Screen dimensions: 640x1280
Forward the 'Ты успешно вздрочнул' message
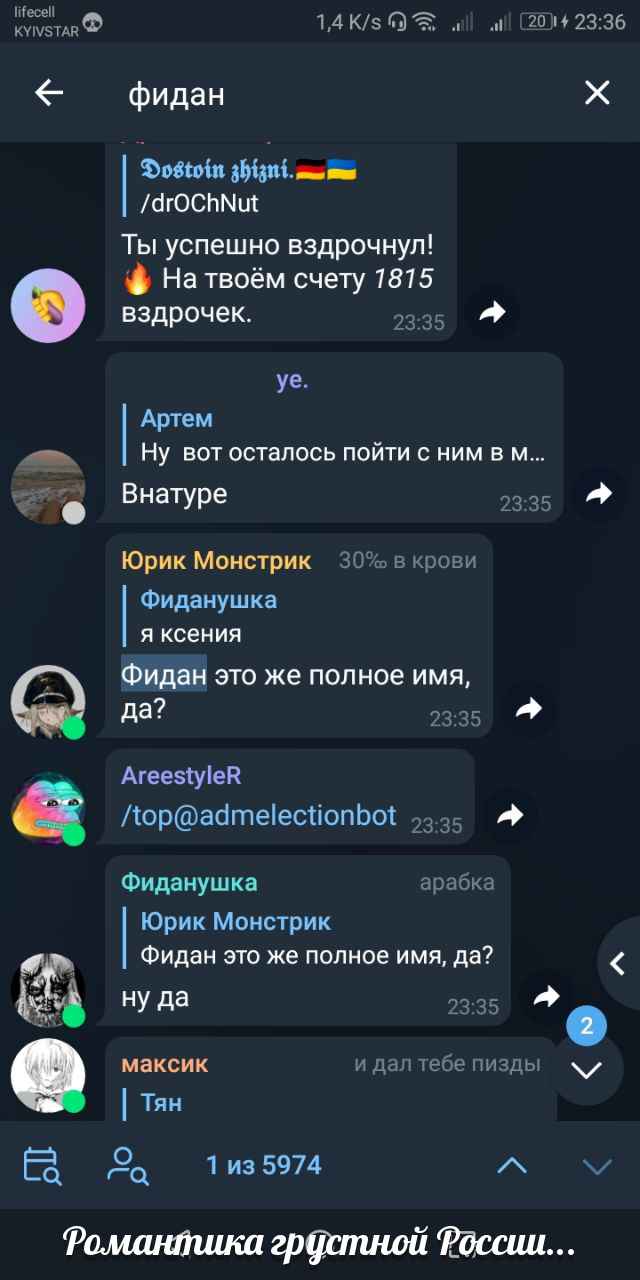[492, 313]
